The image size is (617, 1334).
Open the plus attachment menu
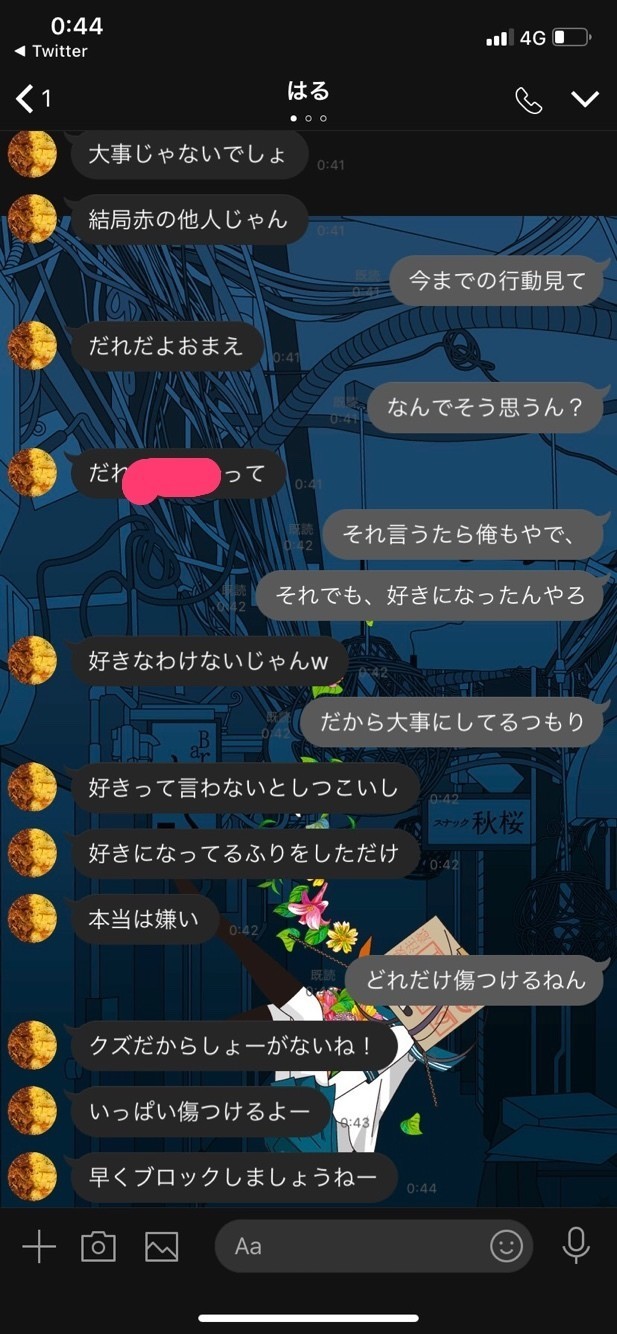(39, 1246)
